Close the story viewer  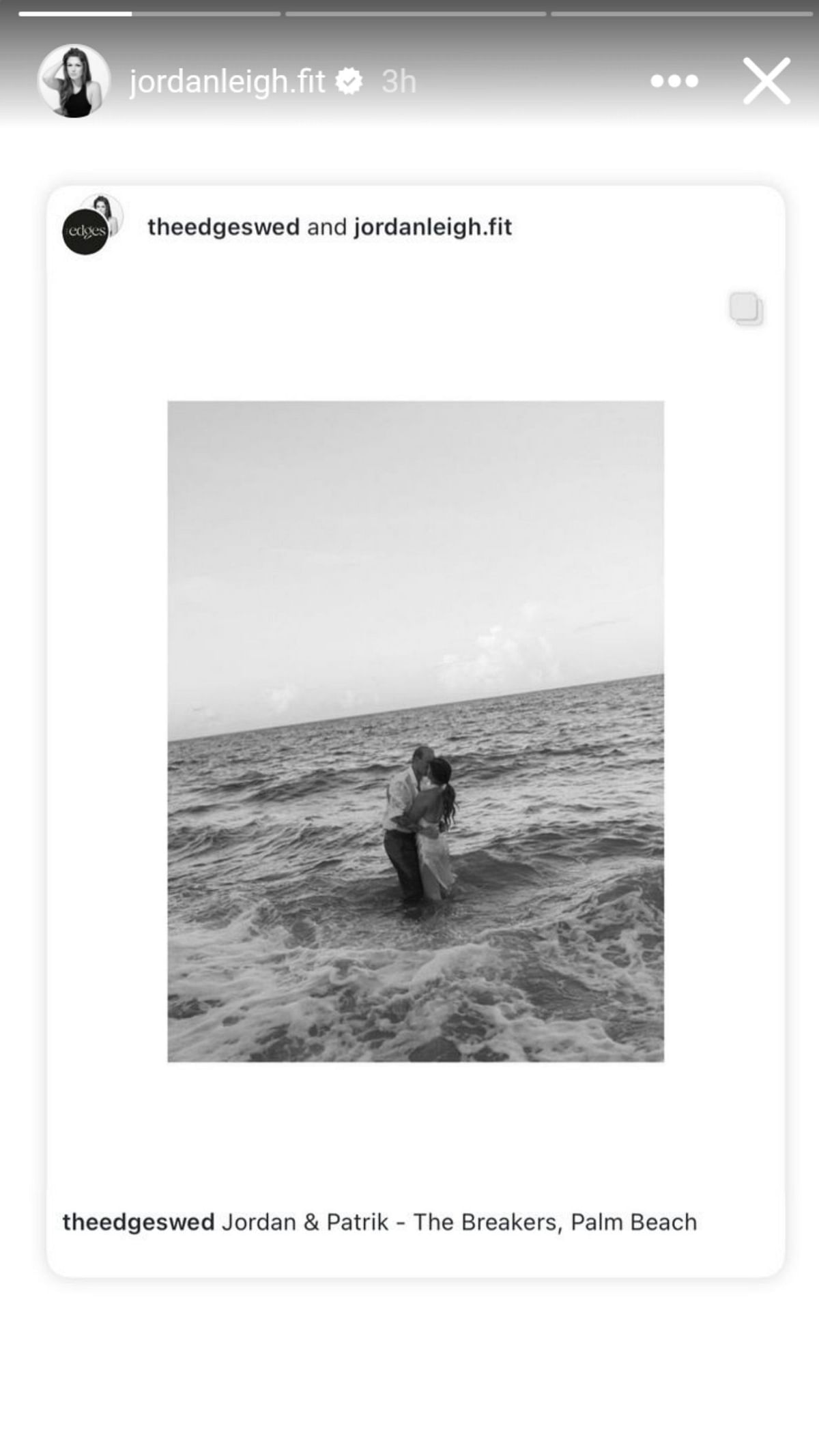pos(766,81)
